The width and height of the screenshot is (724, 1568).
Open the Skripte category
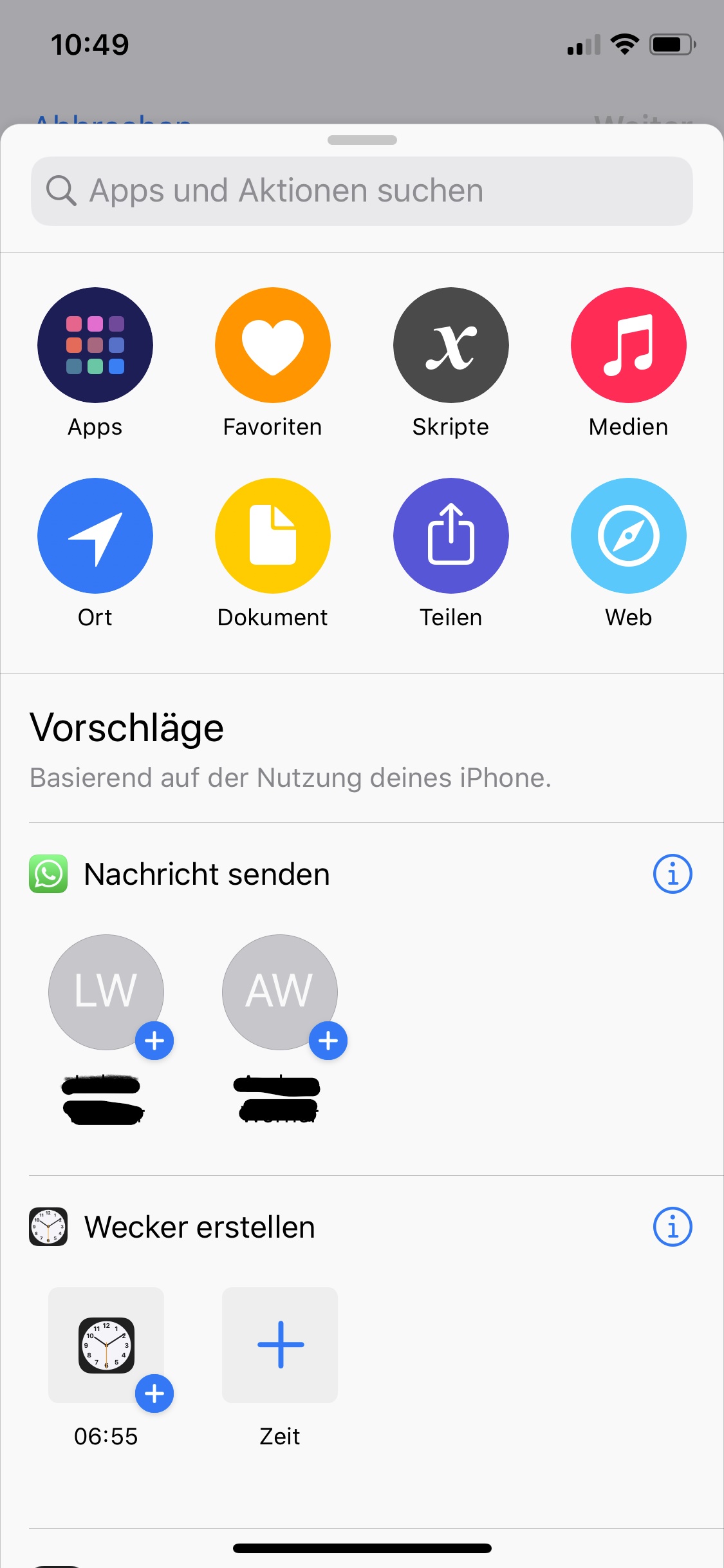450,346
